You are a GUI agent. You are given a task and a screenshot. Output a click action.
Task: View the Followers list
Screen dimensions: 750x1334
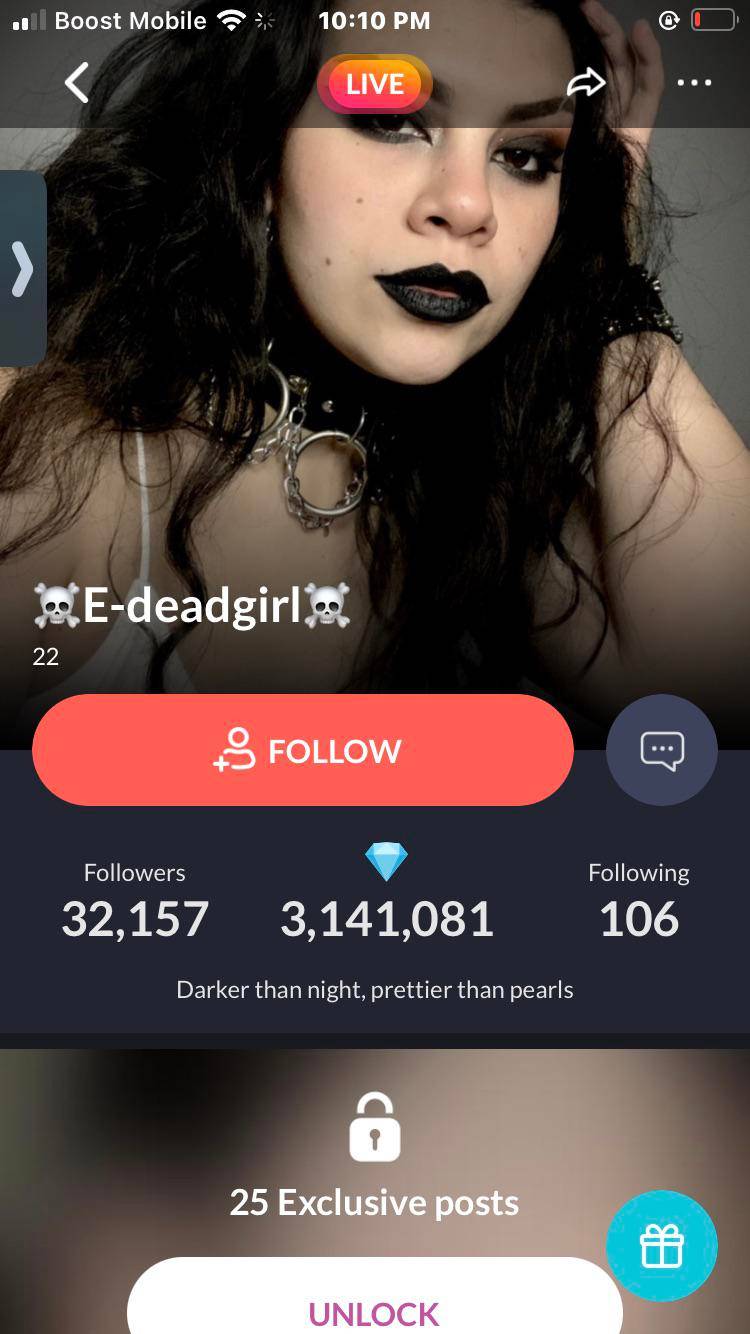coord(135,902)
